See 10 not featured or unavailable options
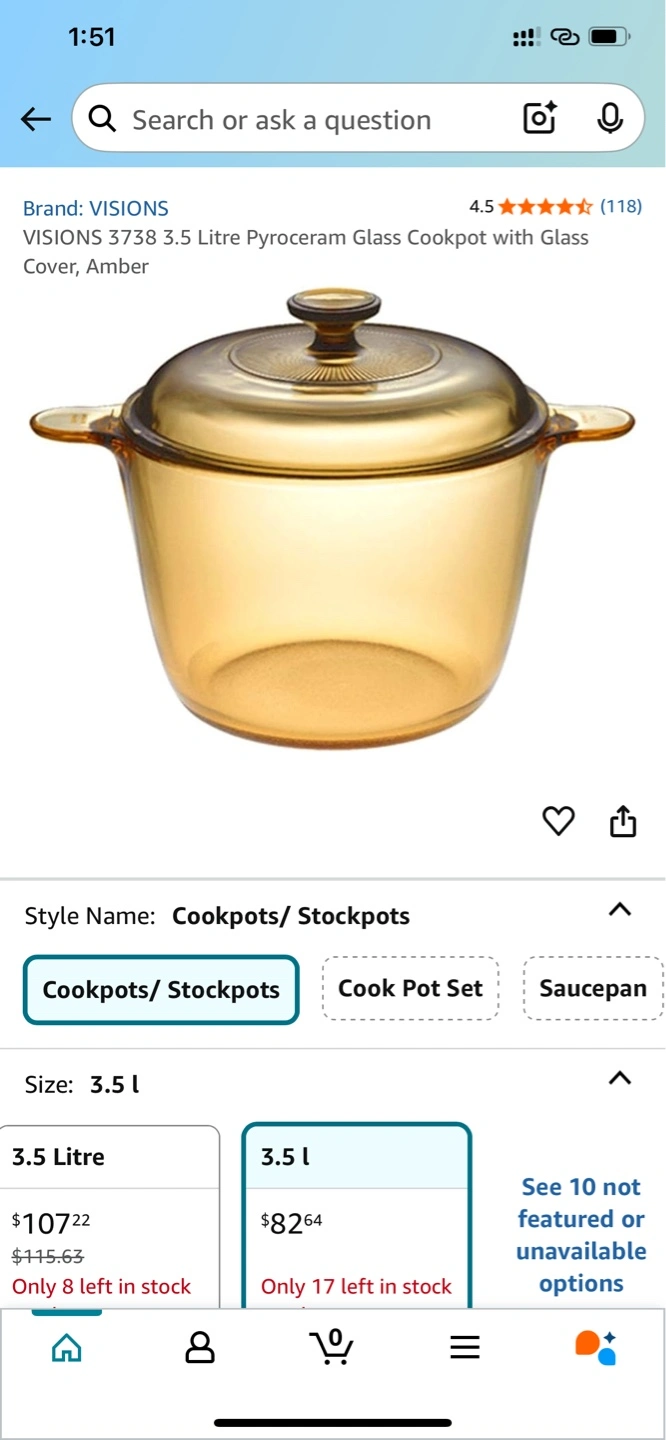Screen dimensions: 666x1440 pyautogui.click(x=581, y=1235)
